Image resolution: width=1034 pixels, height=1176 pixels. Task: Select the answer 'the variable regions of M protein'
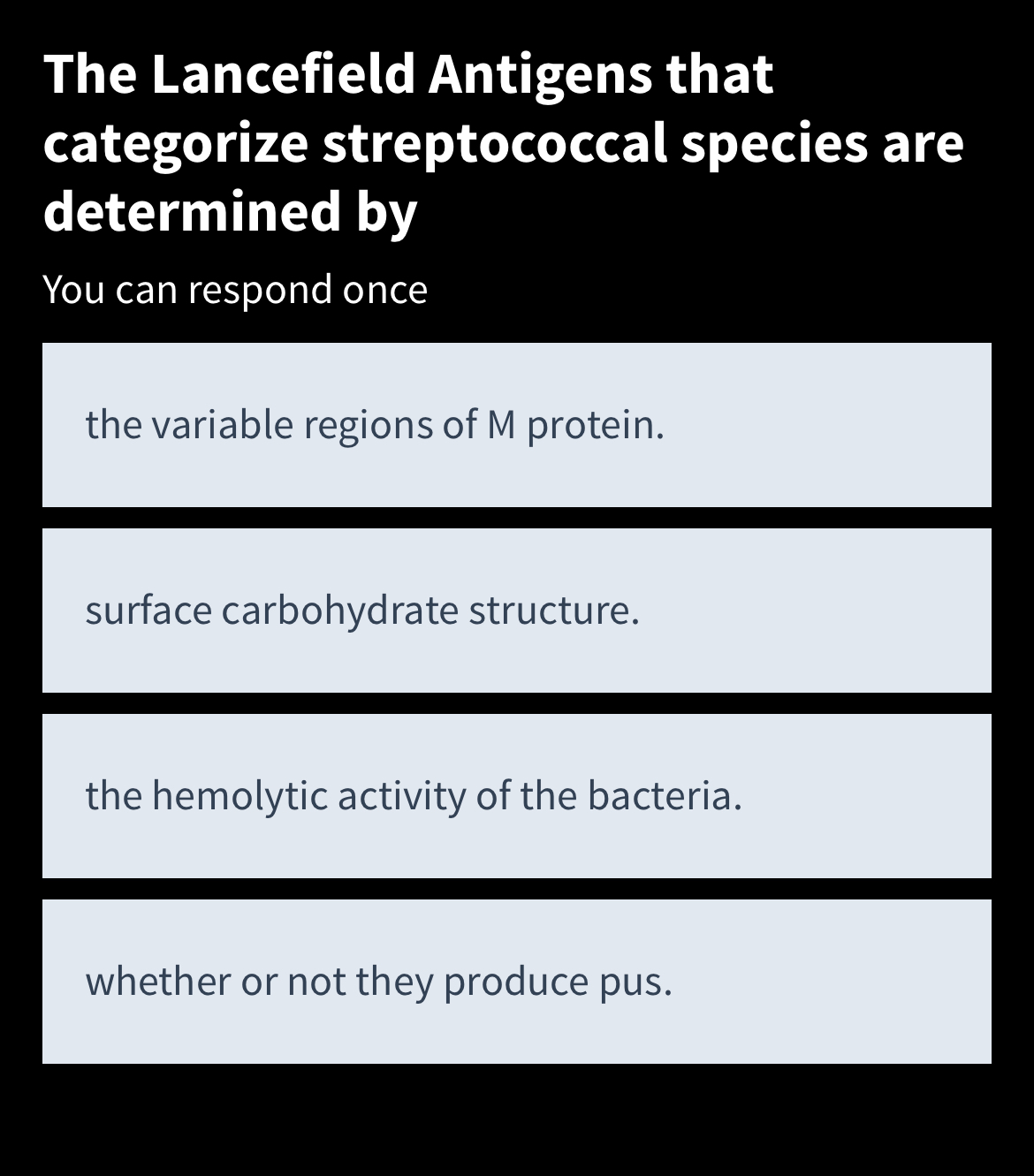pos(516,425)
